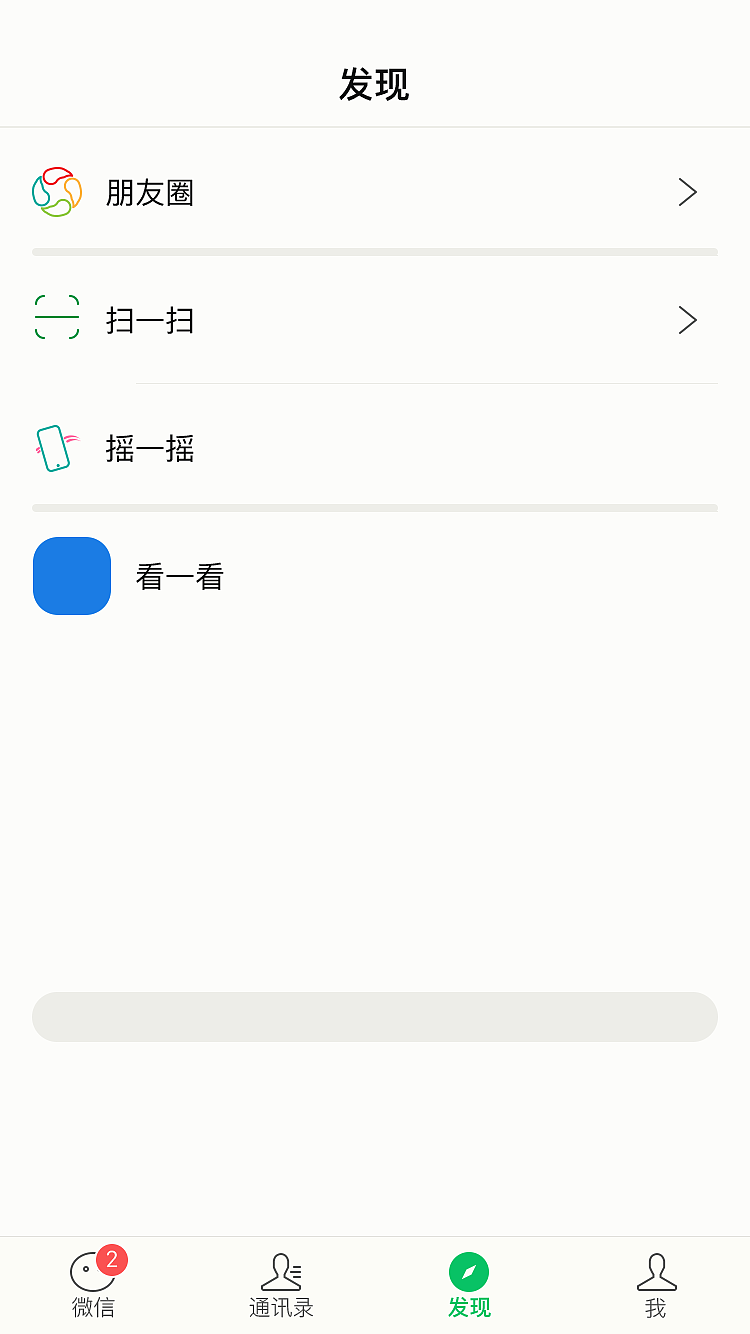Open Moments via the colorful 朋友圈 icon
Screen dimensions: 750x1334
[x=57, y=192]
